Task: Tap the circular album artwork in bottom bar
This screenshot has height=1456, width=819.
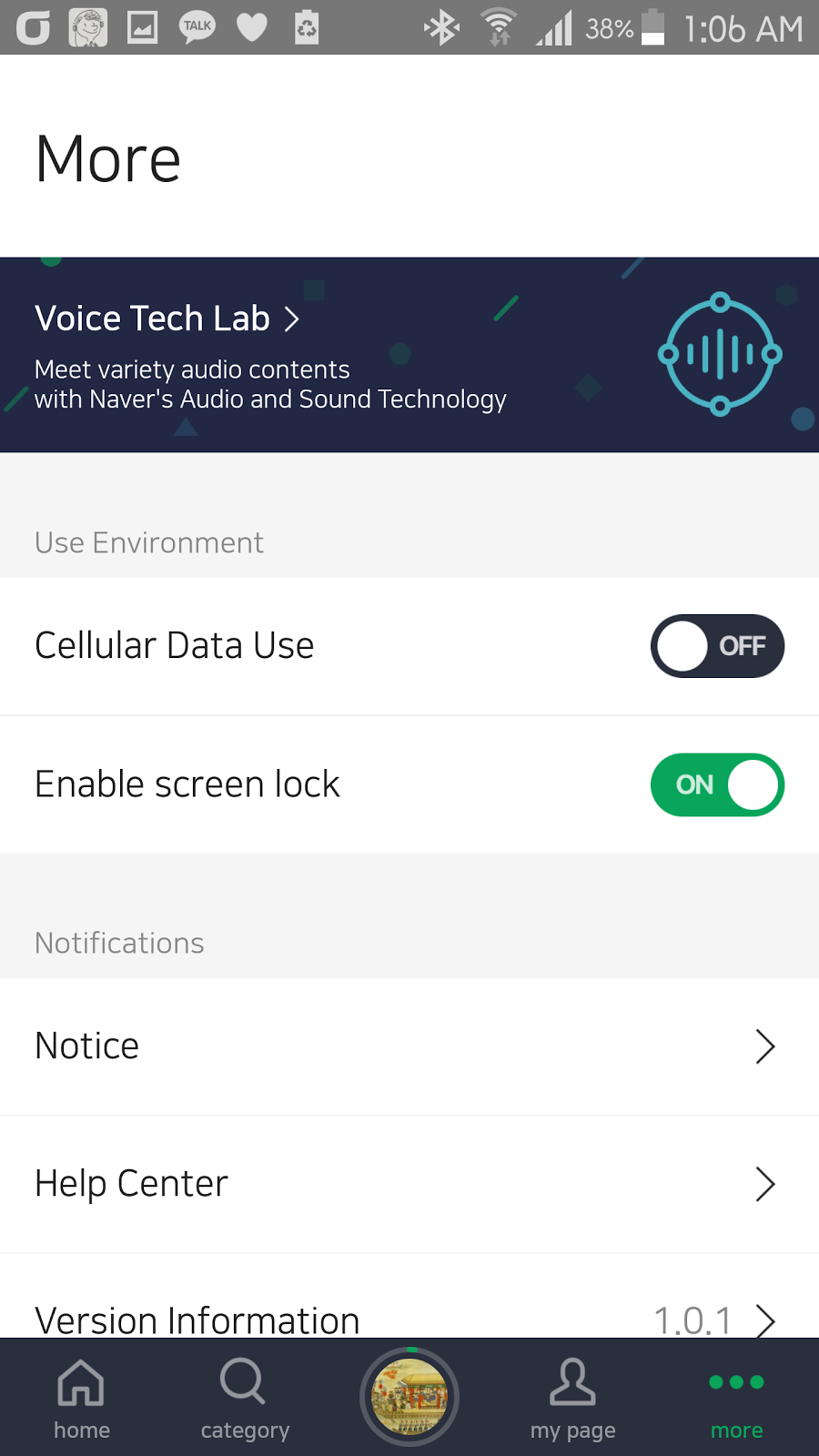Action: click(x=409, y=1396)
